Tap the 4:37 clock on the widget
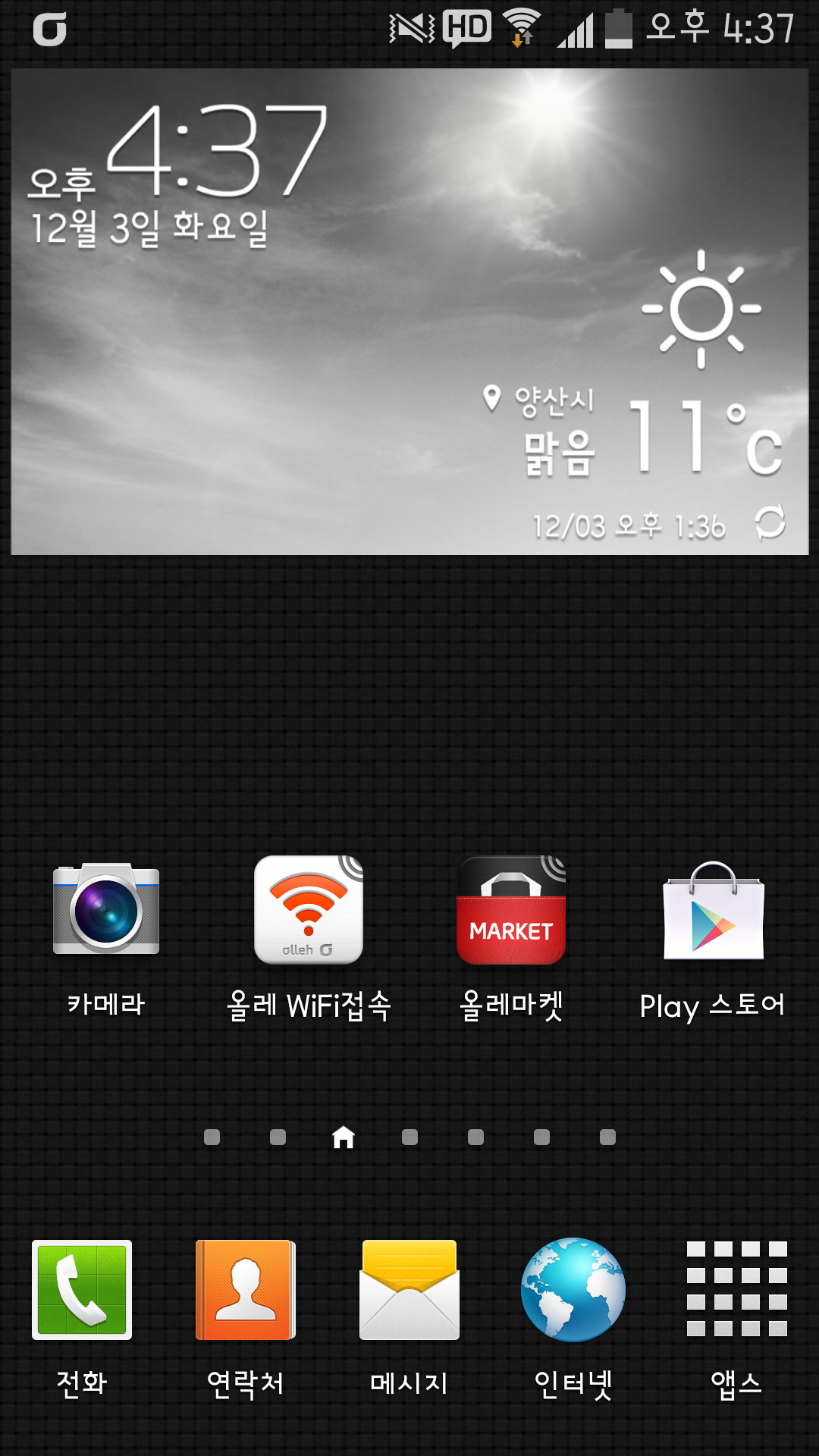 pos(216,150)
